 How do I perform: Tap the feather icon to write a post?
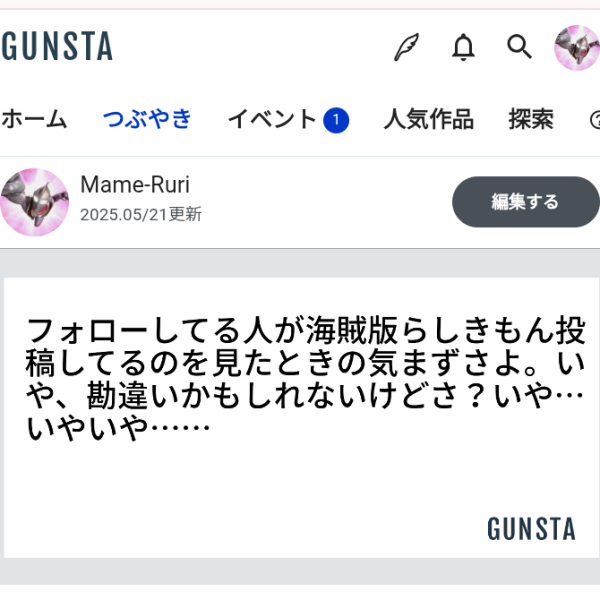pyautogui.click(x=406, y=47)
